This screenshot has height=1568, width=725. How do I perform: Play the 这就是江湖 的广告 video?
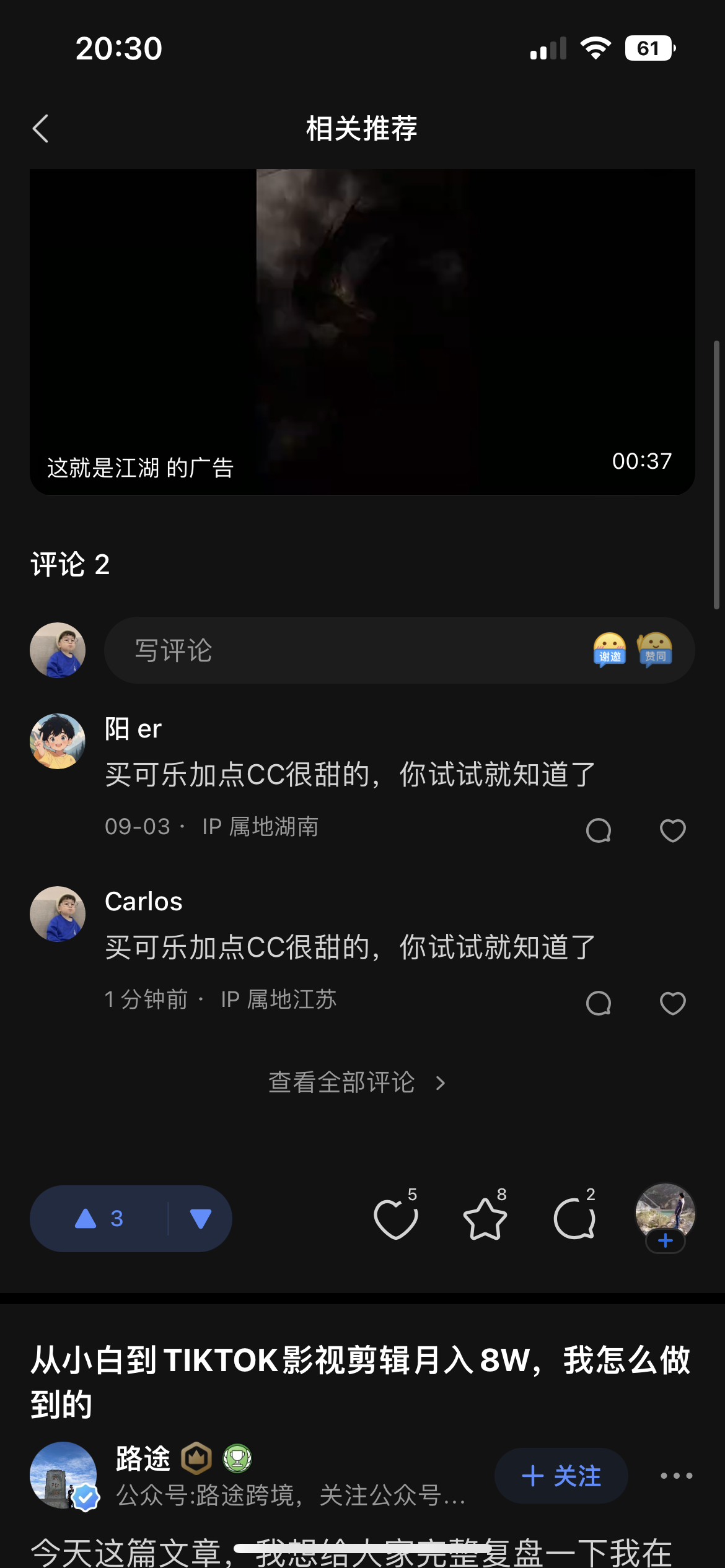point(362,331)
